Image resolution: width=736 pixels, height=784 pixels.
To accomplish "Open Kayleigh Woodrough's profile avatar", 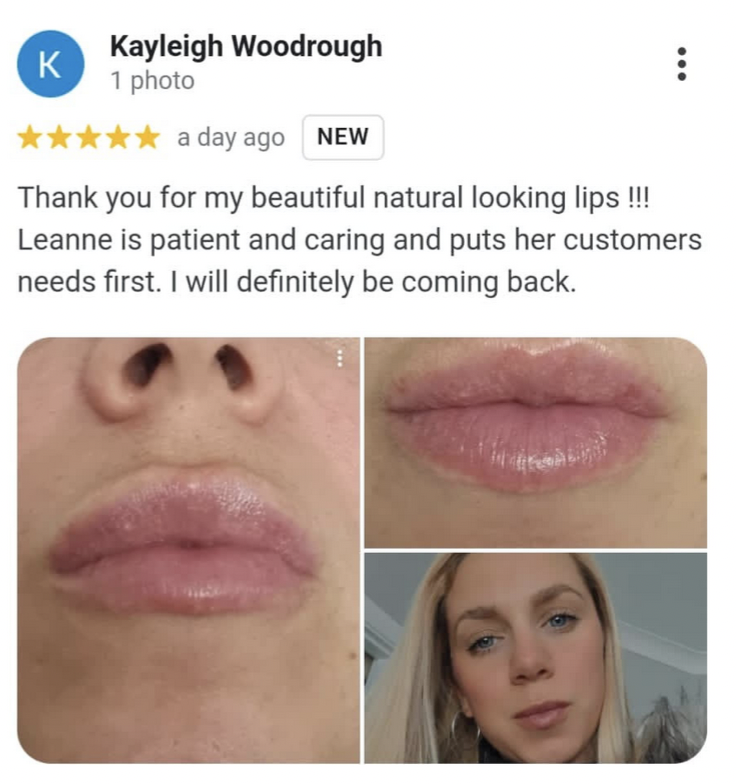I will [50, 63].
